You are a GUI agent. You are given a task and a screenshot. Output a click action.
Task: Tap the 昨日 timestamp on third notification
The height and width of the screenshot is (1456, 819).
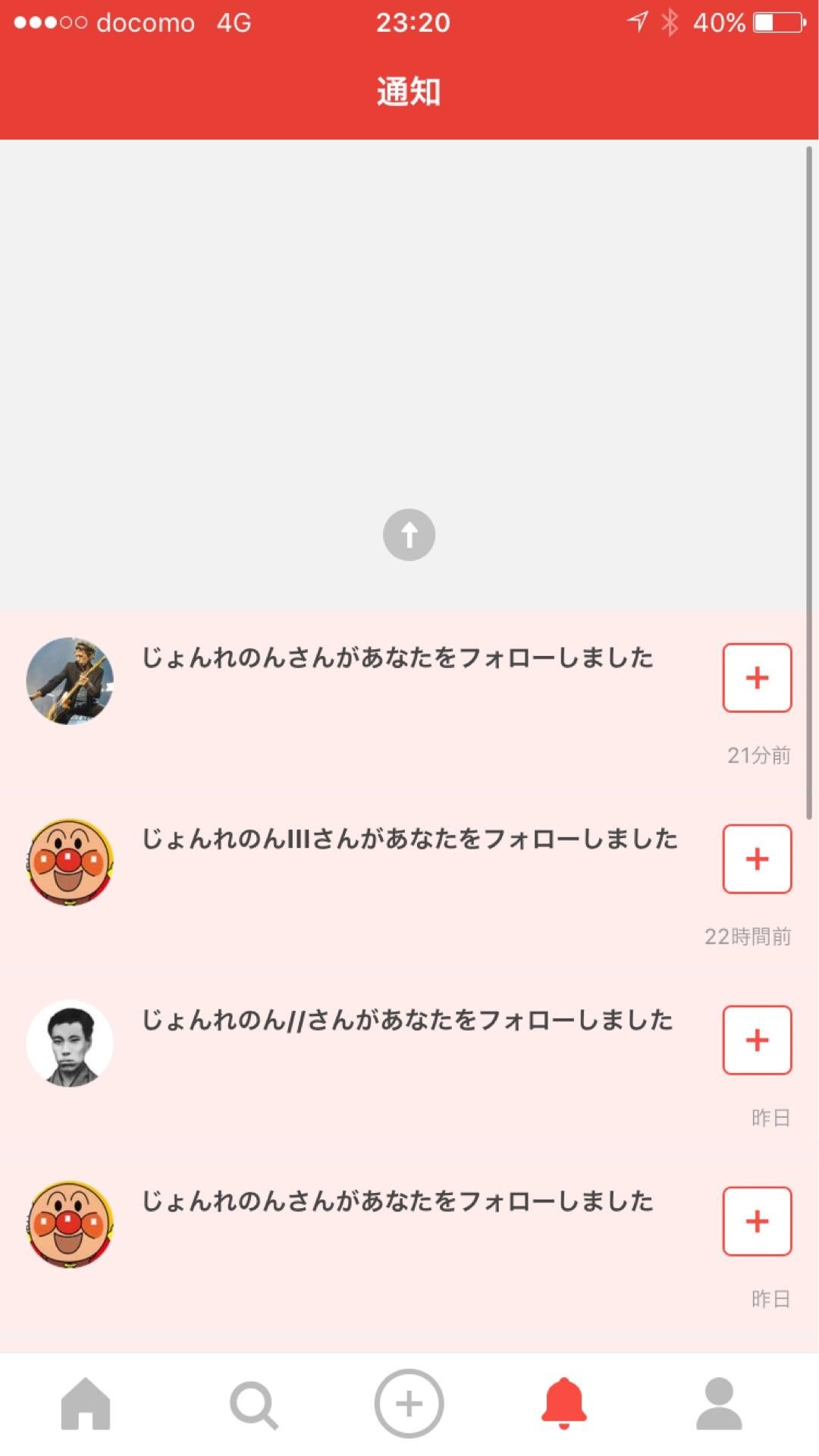pyautogui.click(x=770, y=1117)
